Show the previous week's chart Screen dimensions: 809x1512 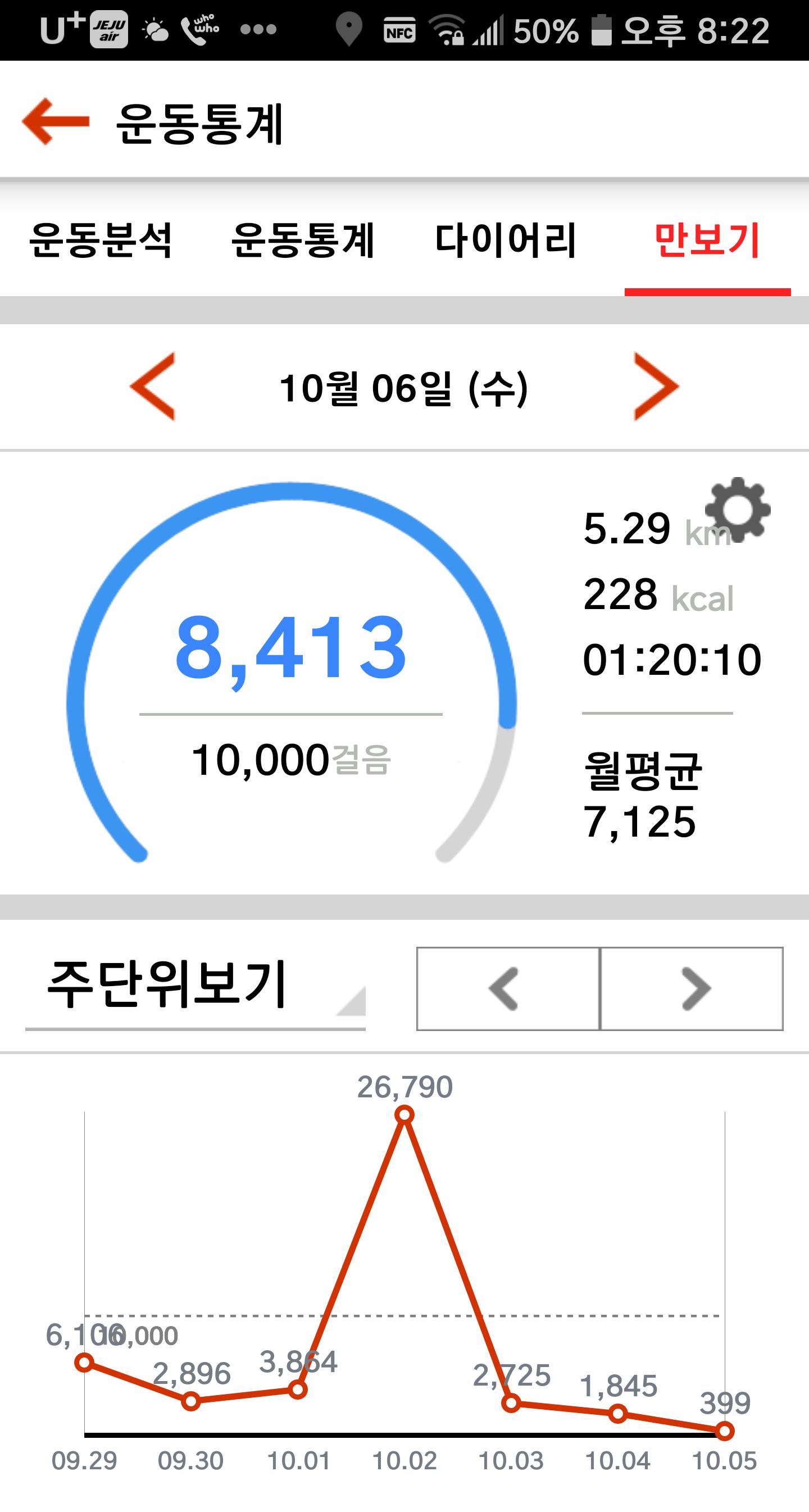pyautogui.click(x=508, y=988)
